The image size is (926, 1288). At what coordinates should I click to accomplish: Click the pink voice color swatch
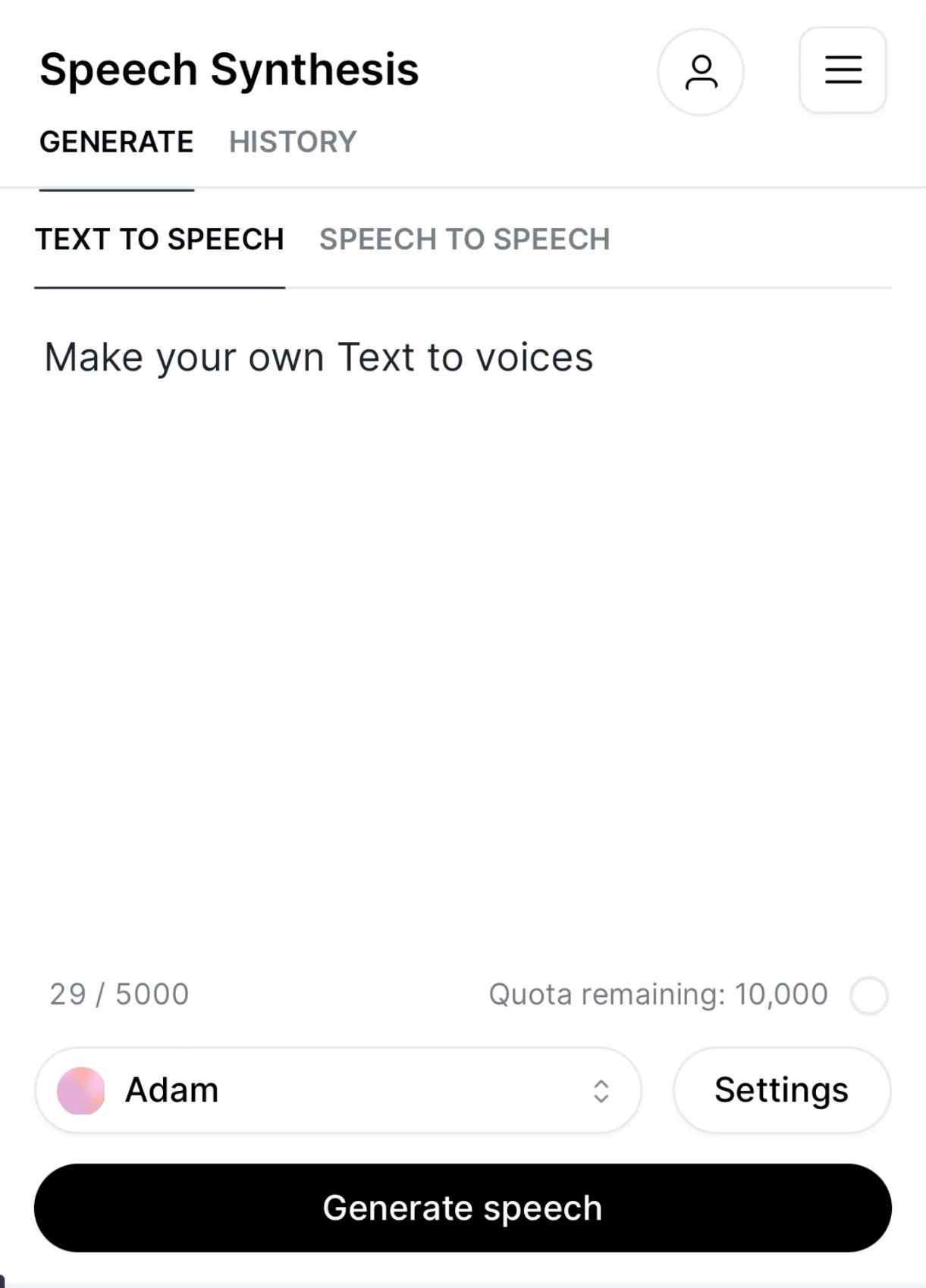[81, 1089]
